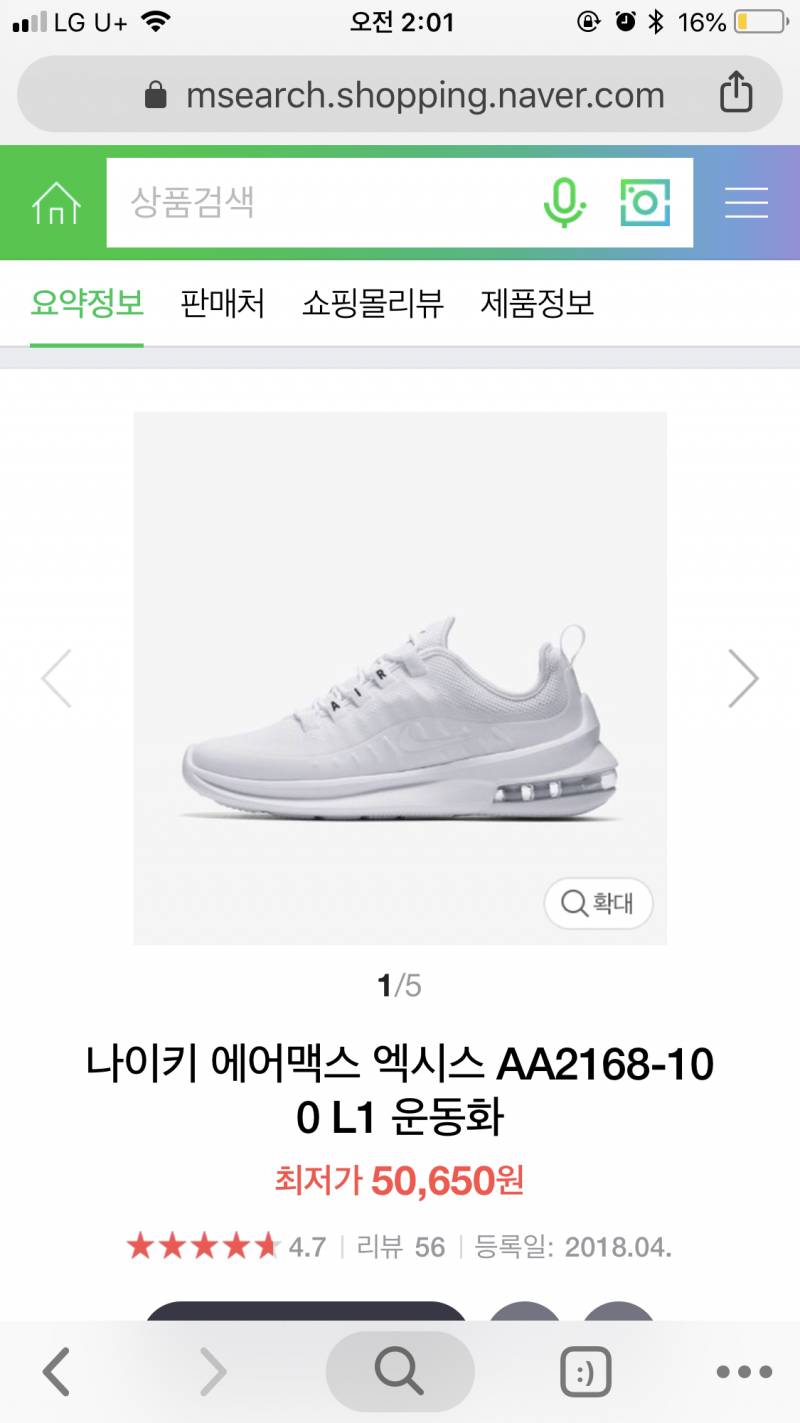Screen dimensions: 800x1423
Task: Tap the share icon in address bar
Action: (x=736, y=94)
